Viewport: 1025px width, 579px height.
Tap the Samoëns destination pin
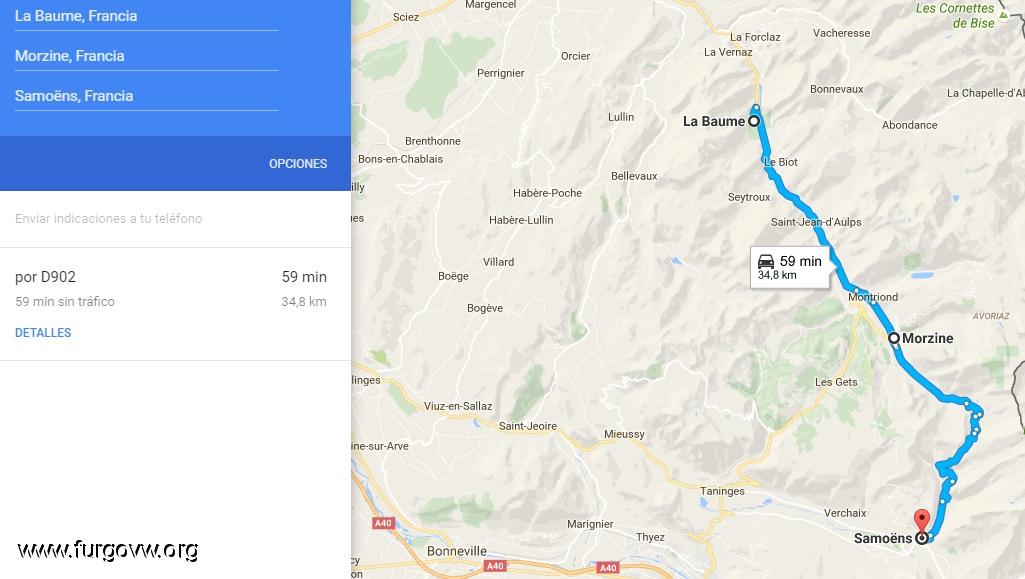click(x=922, y=523)
